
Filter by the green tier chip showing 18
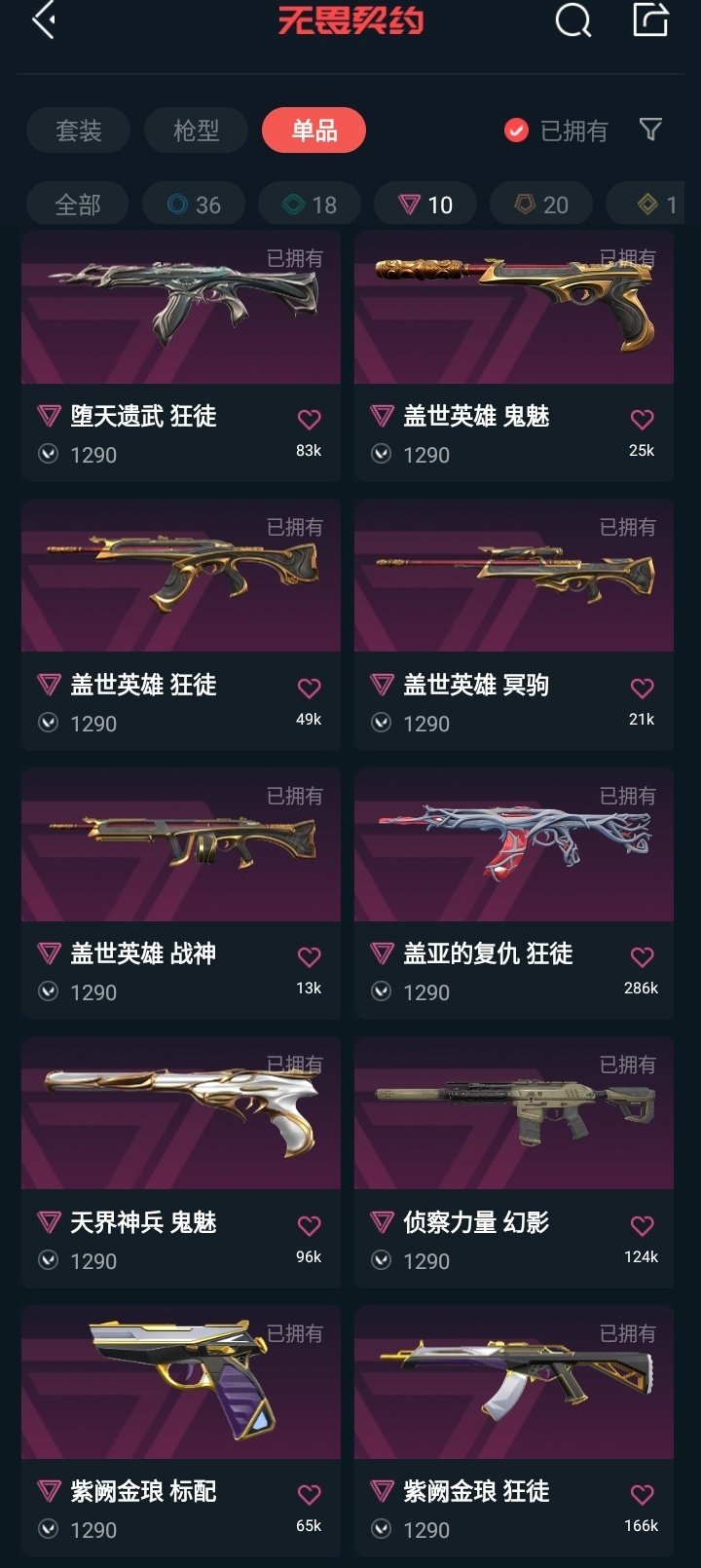310,205
